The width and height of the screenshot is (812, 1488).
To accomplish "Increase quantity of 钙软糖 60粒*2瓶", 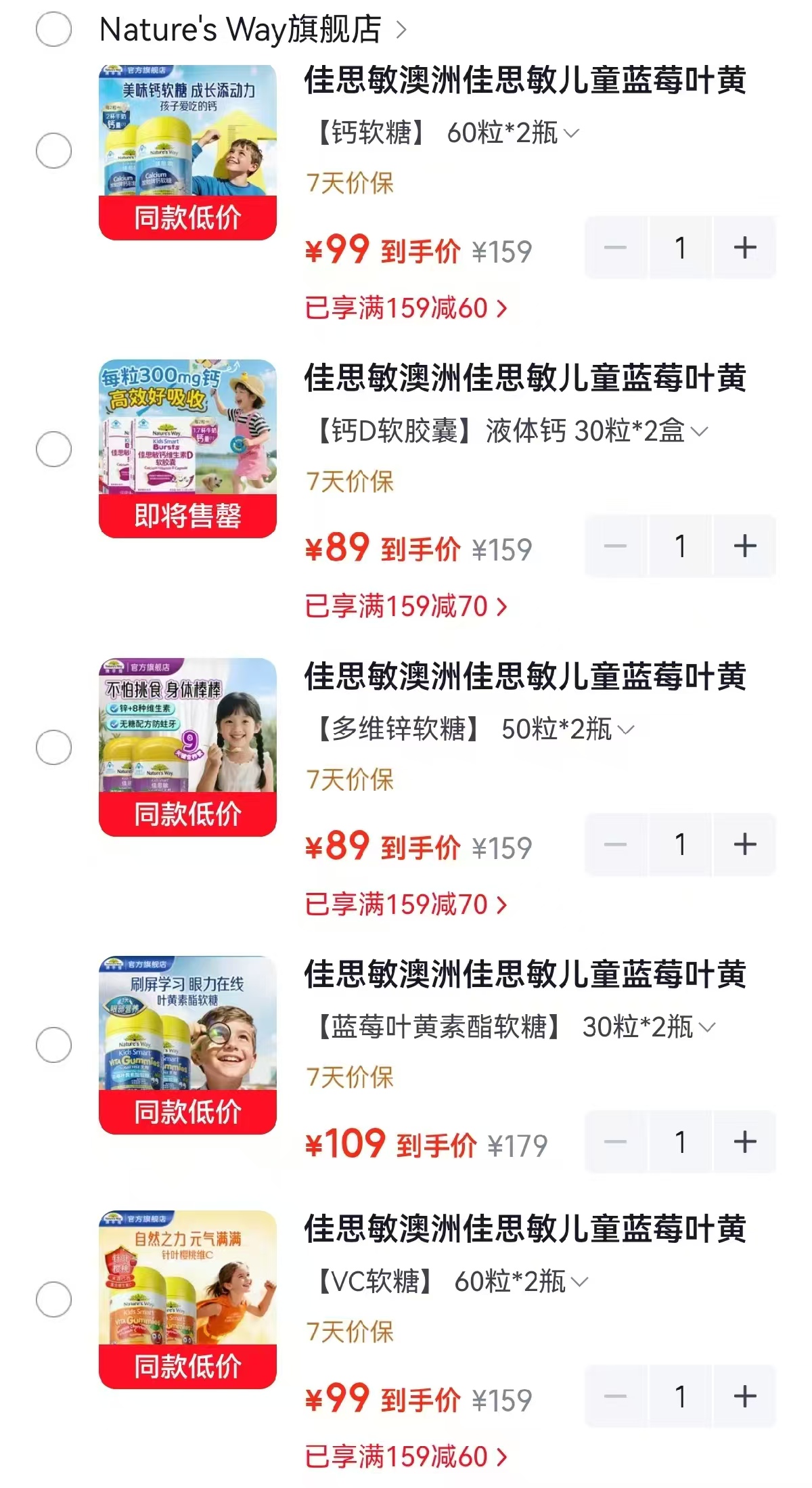I will 744,248.
